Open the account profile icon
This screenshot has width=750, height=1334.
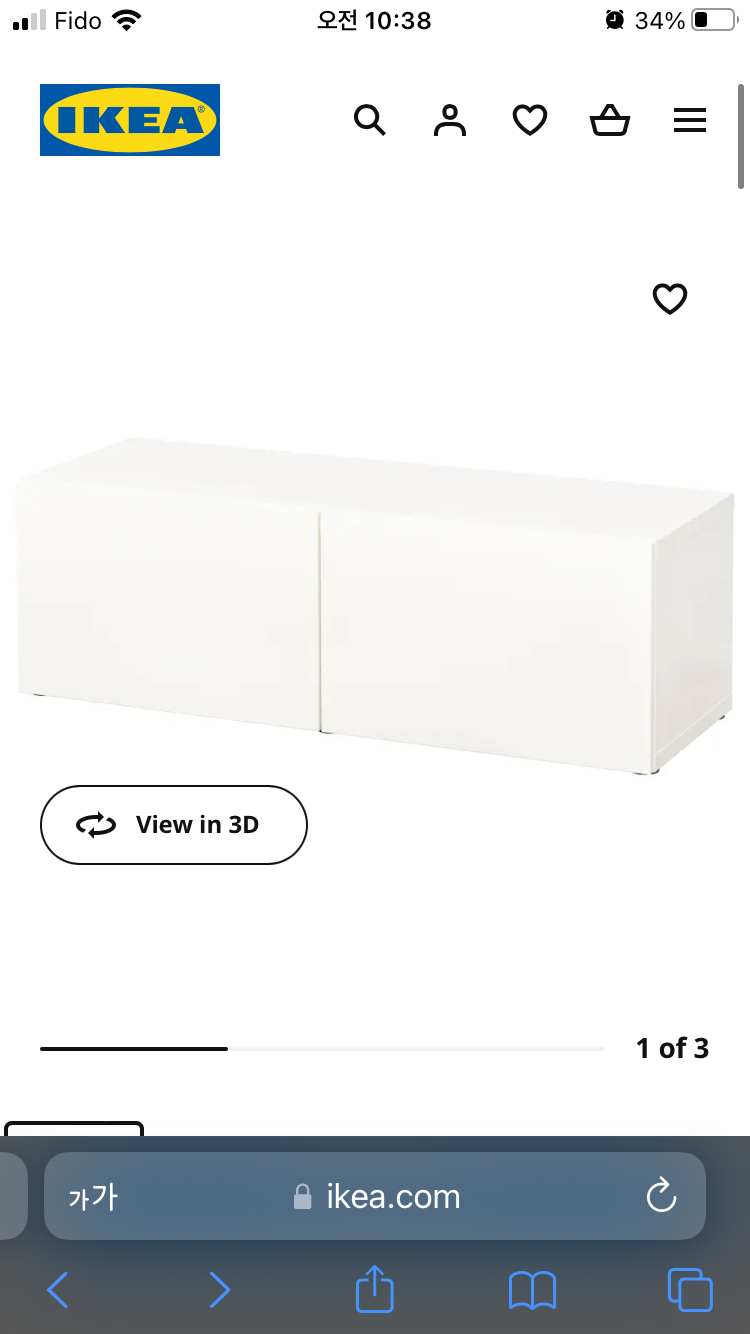450,121
